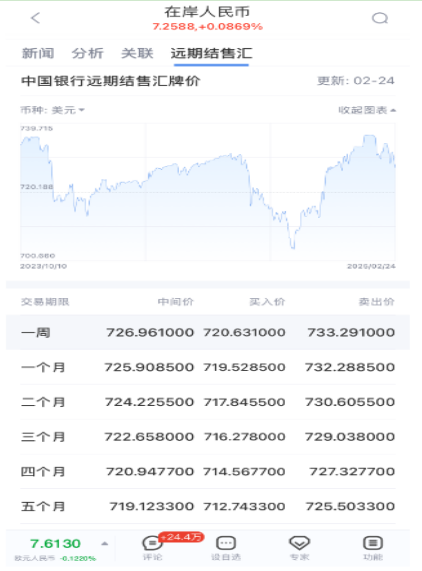Open the 专家 section
Image resolution: width=422 pixels, height=571 pixels.
tap(299, 548)
